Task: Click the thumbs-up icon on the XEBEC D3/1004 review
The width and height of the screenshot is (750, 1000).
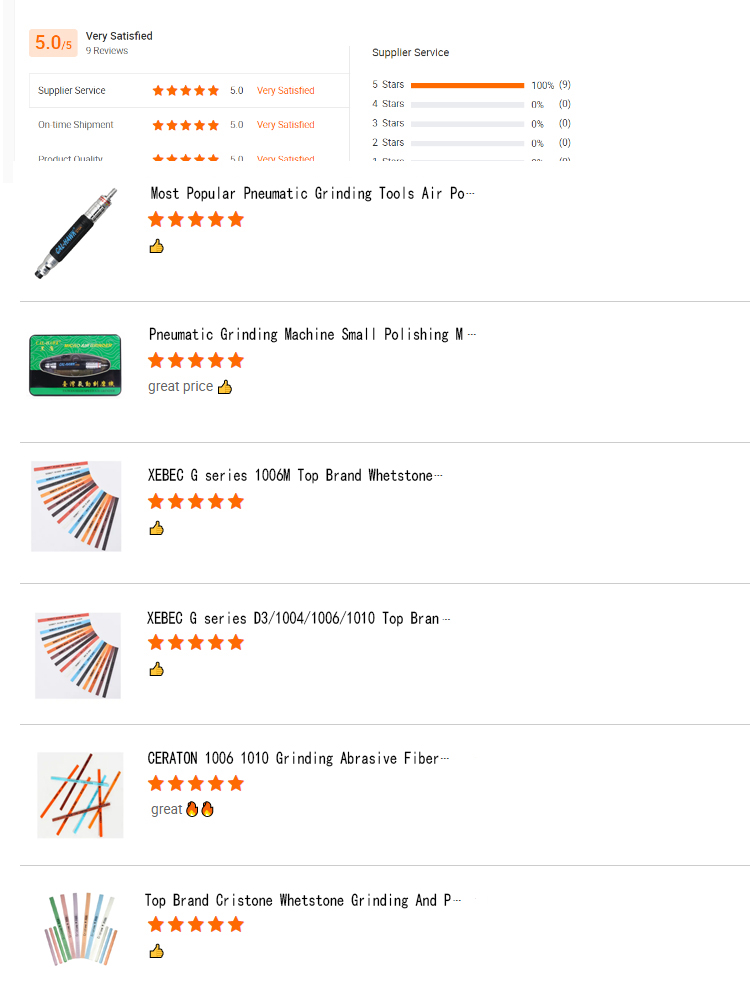Action: click(x=156, y=669)
